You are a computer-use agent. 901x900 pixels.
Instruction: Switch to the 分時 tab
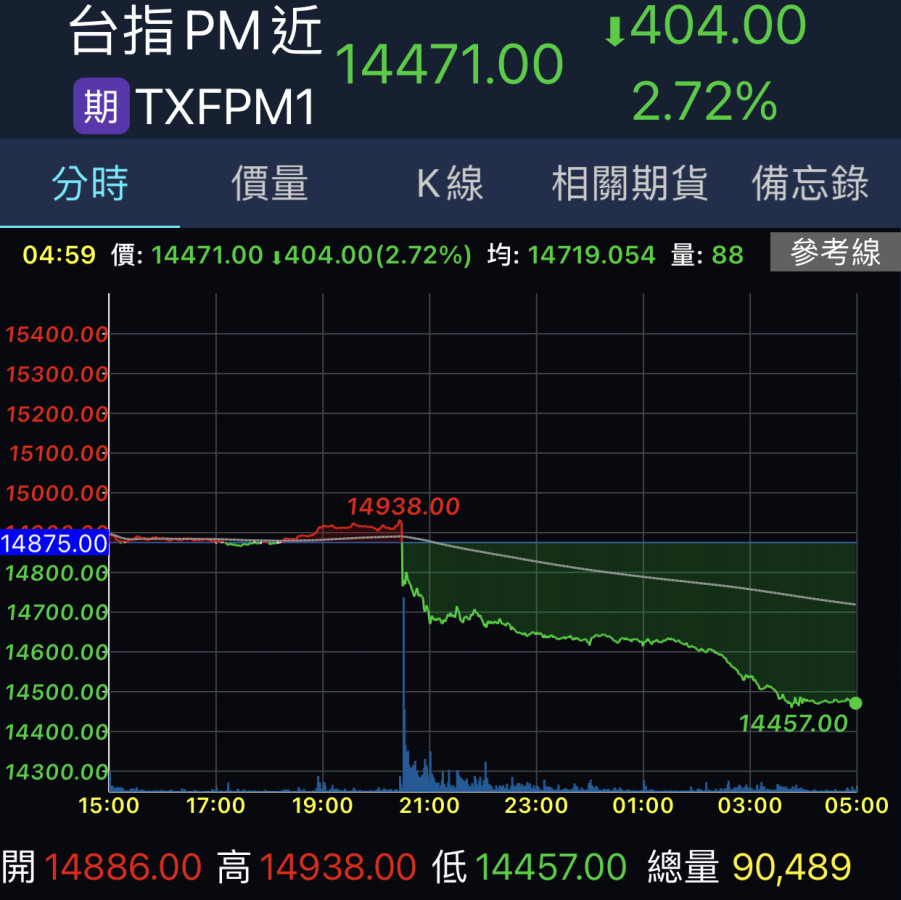(x=90, y=184)
